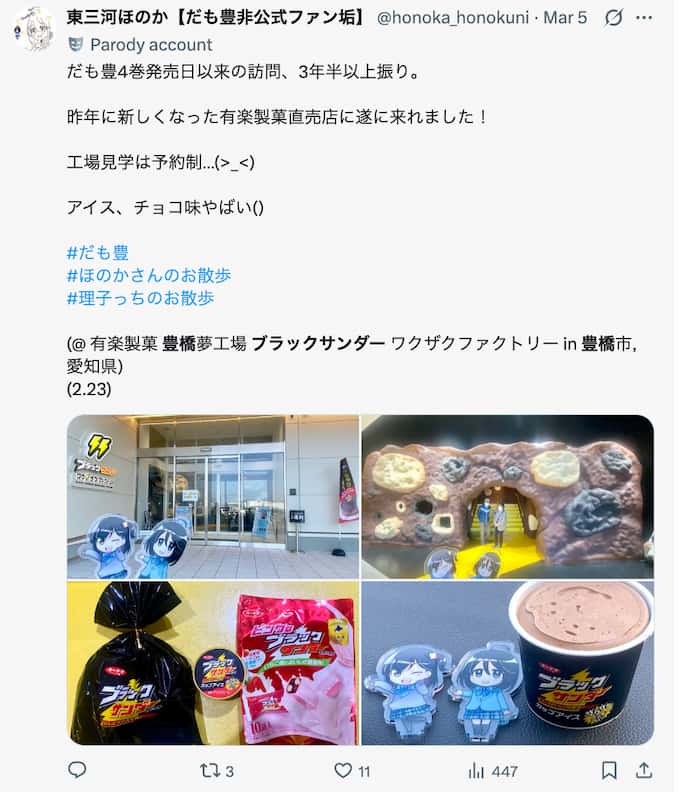View the chocolate cave tunnel photo
The width and height of the screenshot is (700, 792).
507,496
